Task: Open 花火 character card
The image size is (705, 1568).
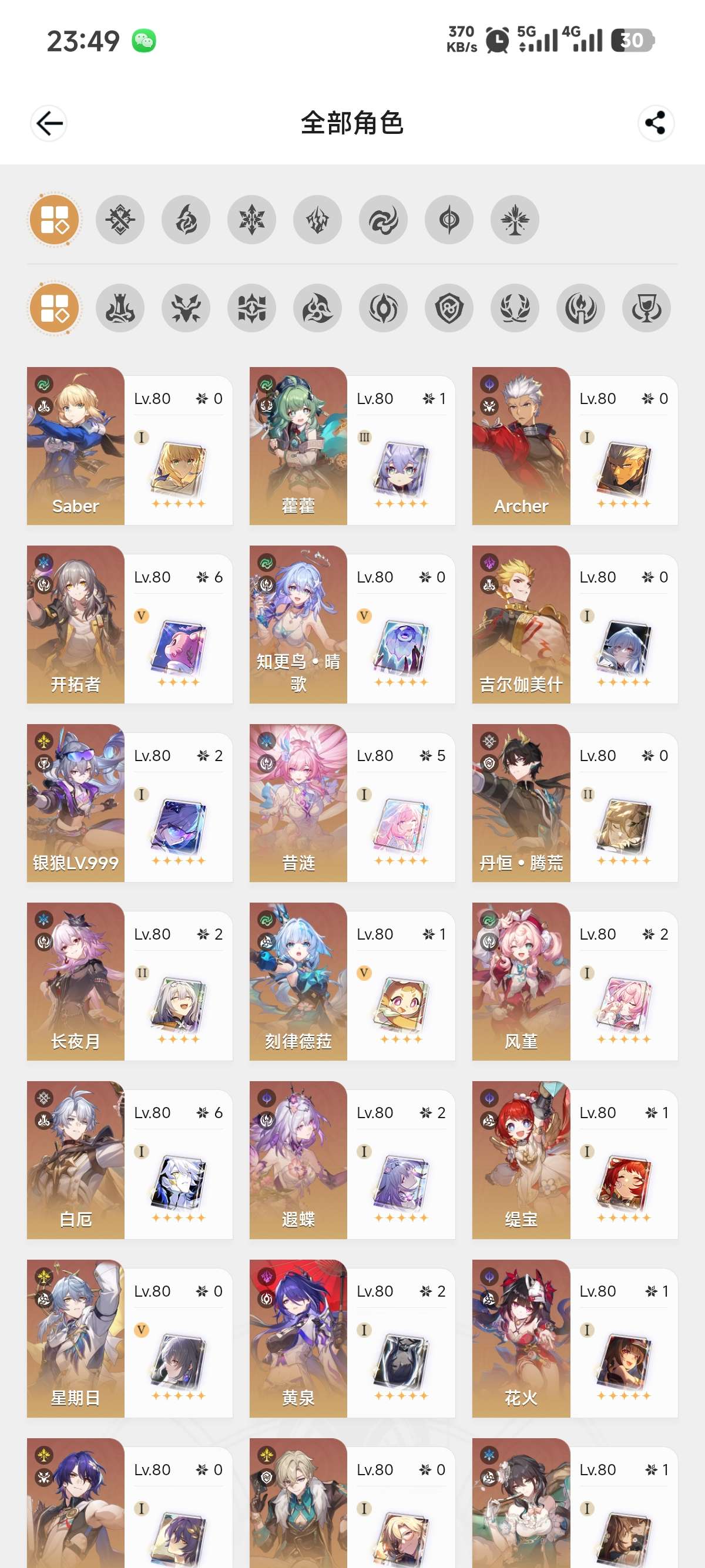Action: click(575, 1338)
